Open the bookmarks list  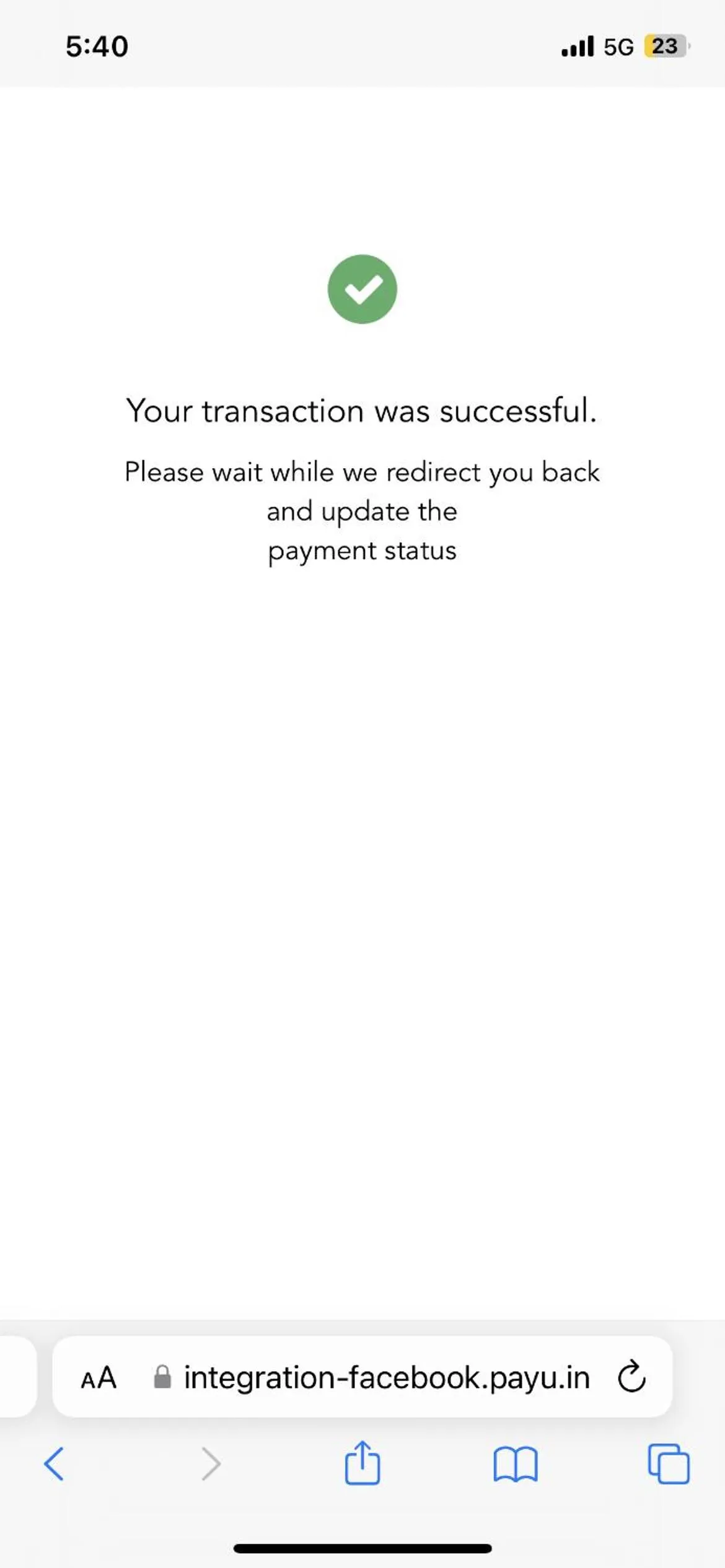pyautogui.click(x=516, y=1464)
